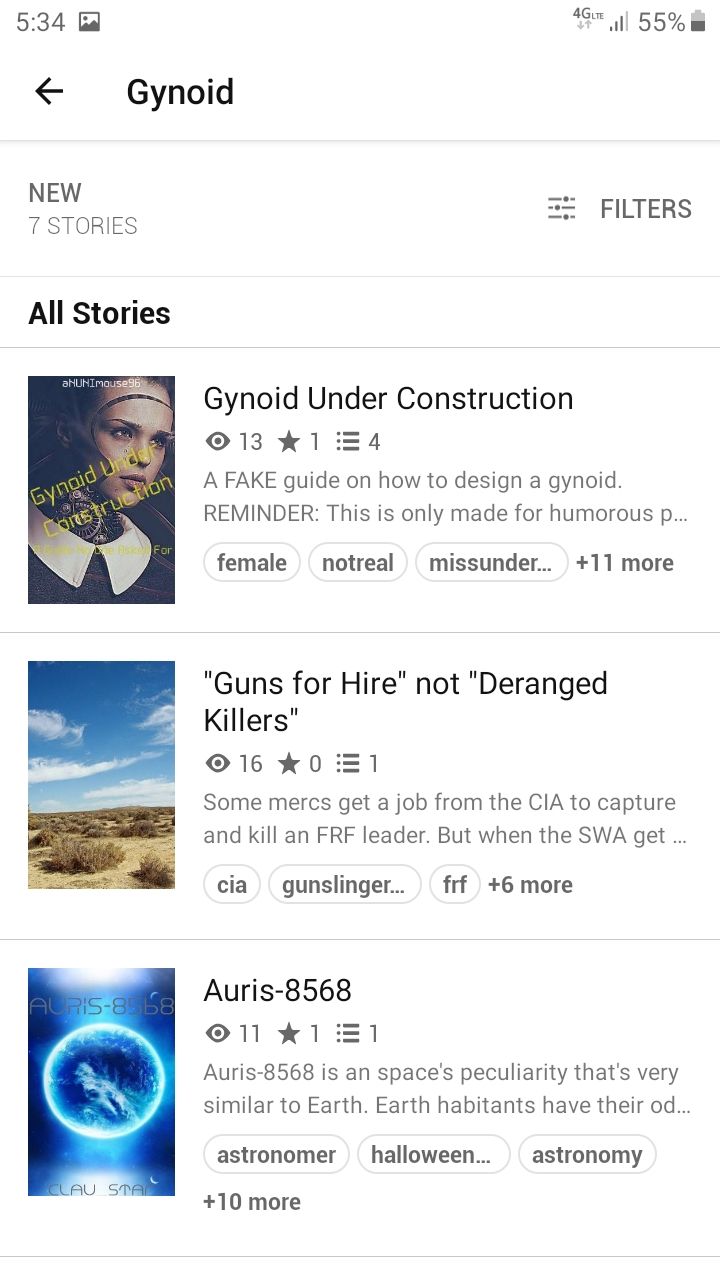Choose the 'frf' tag chip
Image resolution: width=720 pixels, height=1280 pixels.
coord(455,885)
